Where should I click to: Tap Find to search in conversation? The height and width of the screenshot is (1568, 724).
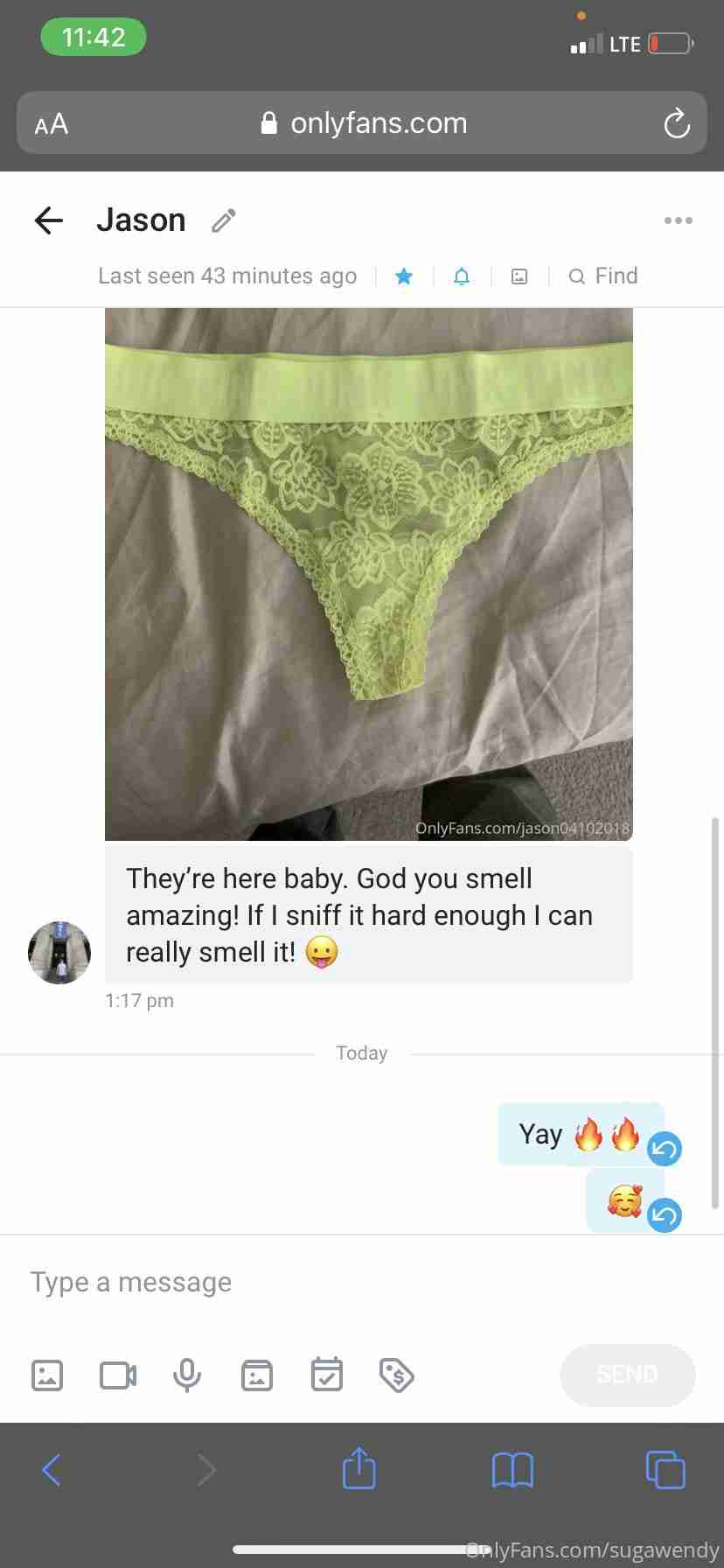point(603,276)
